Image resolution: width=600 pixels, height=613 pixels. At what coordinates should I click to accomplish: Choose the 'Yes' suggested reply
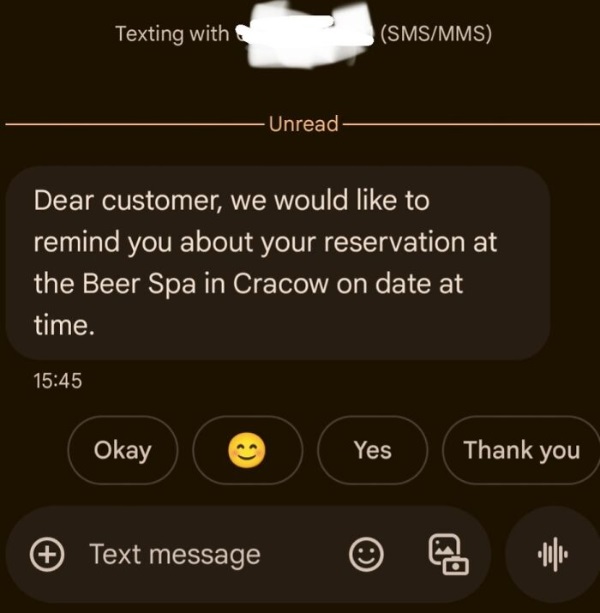(x=372, y=451)
